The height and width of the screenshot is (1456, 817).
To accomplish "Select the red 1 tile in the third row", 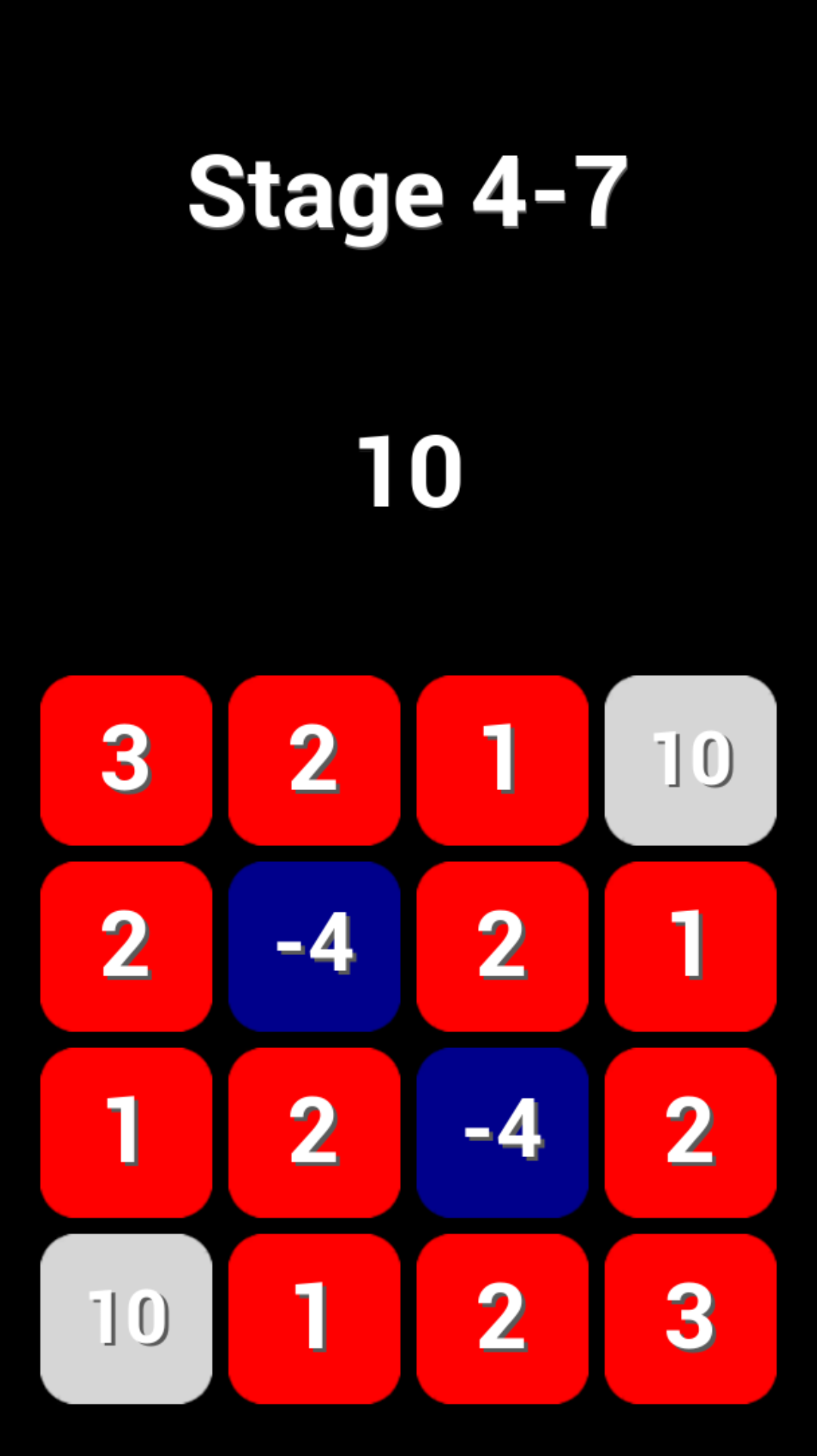I will coord(126,1132).
